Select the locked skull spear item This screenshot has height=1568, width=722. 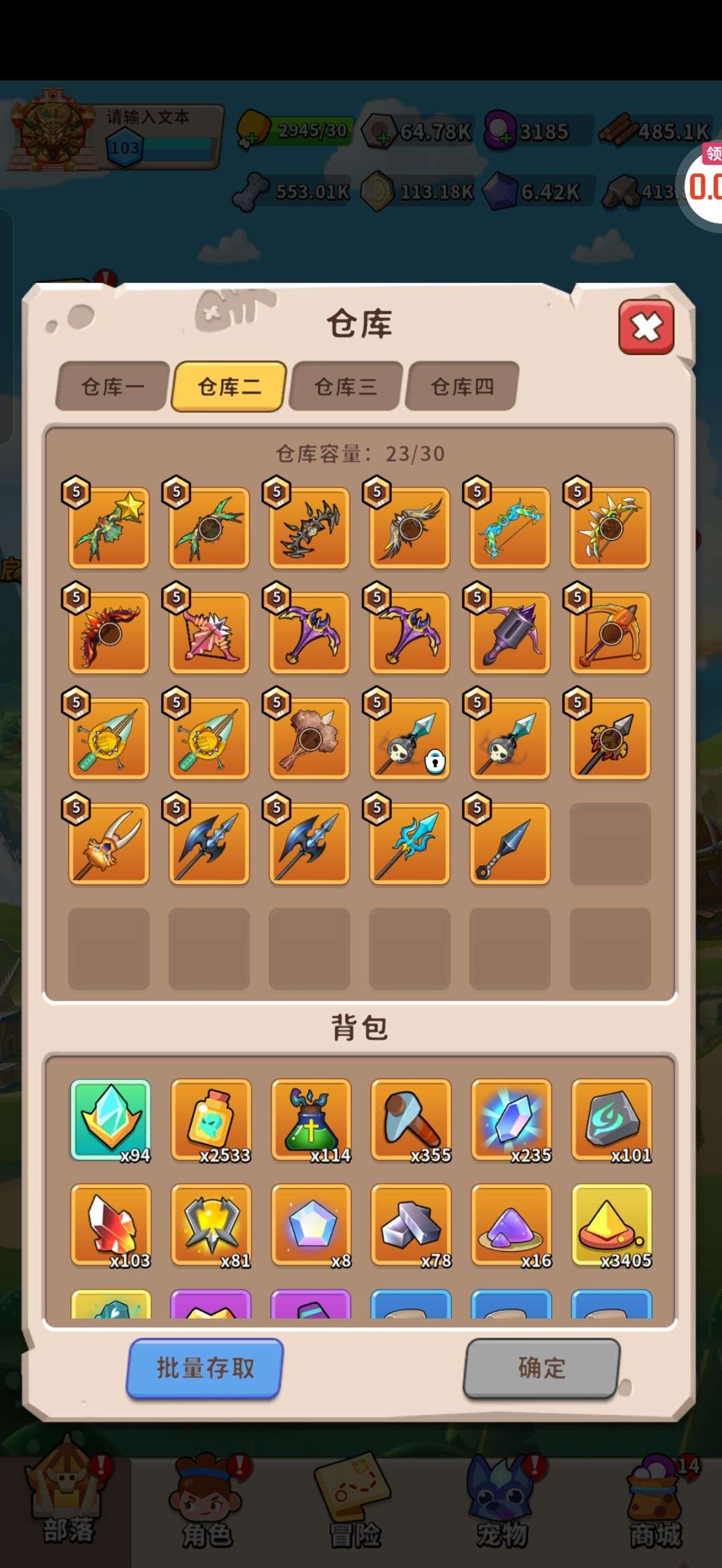tap(409, 738)
